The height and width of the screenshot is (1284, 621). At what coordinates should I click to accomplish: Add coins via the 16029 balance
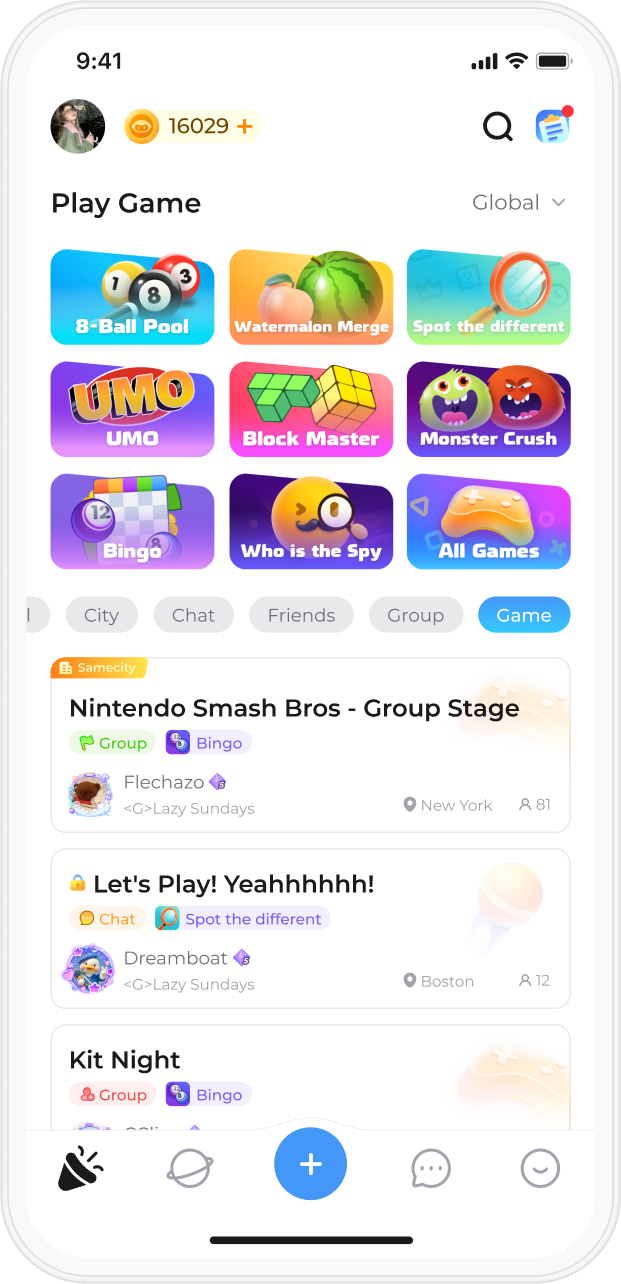pyautogui.click(x=192, y=126)
